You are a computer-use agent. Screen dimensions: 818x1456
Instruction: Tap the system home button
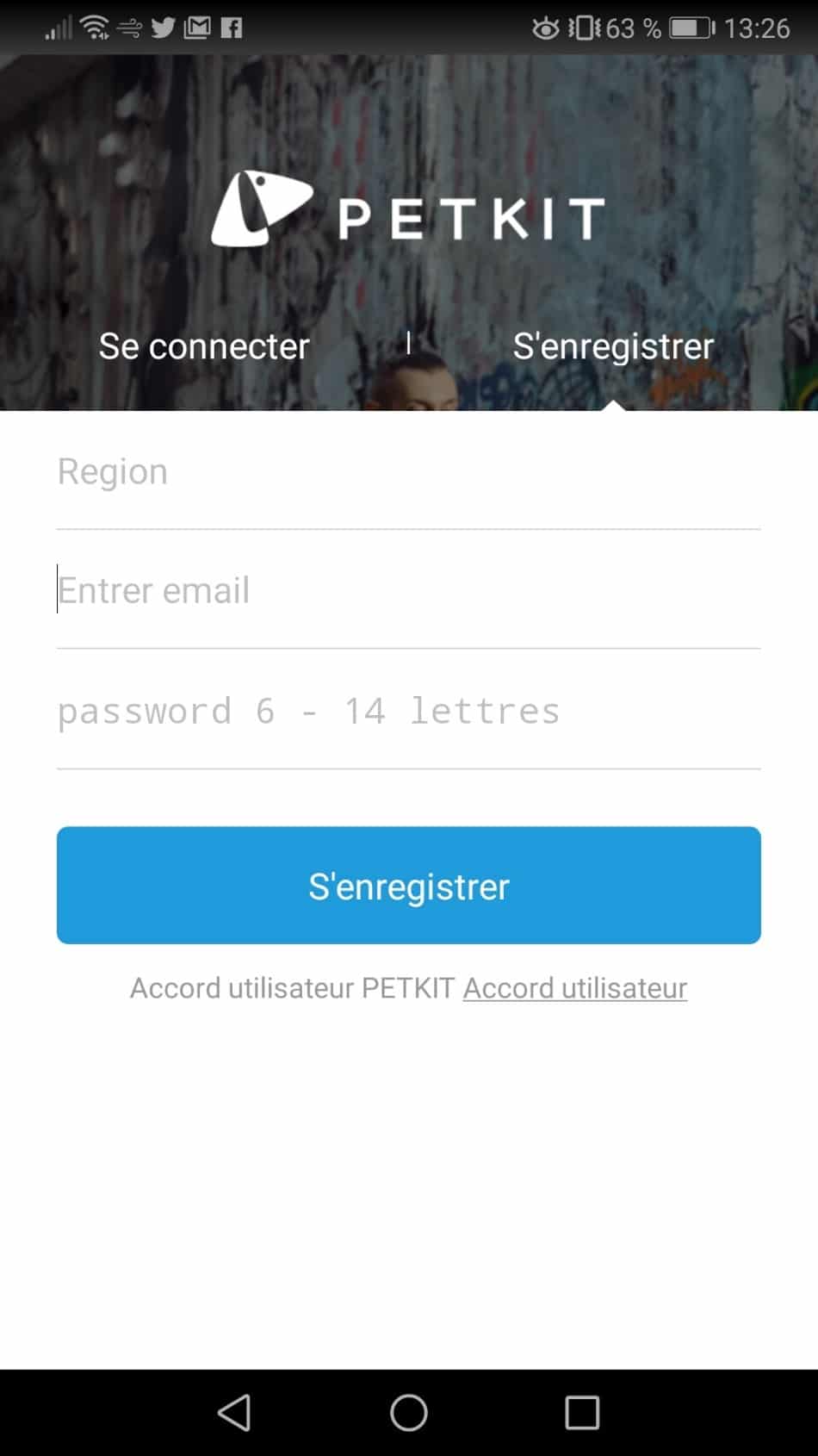(x=409, y=1413)
